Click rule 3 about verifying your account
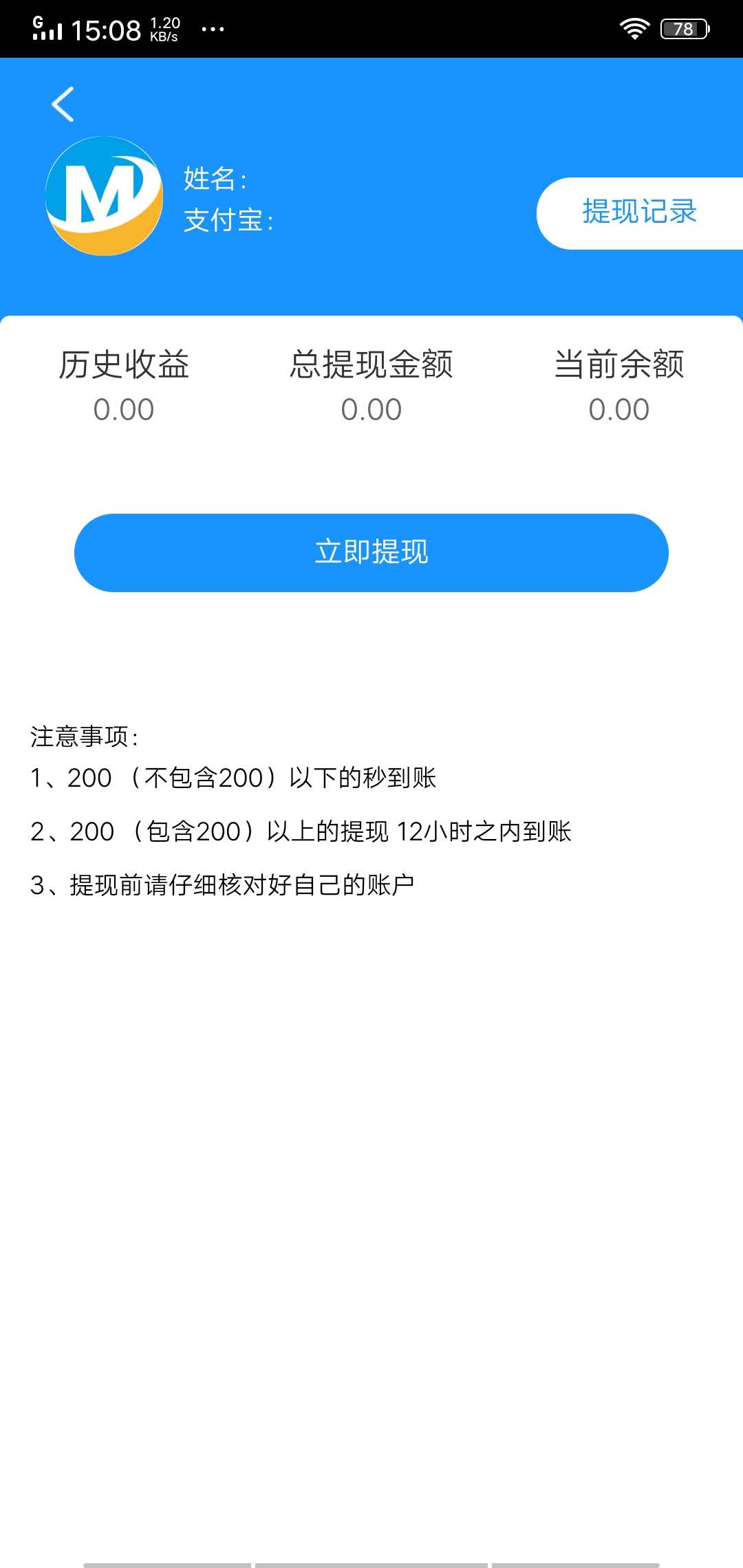 pos(223,885)
